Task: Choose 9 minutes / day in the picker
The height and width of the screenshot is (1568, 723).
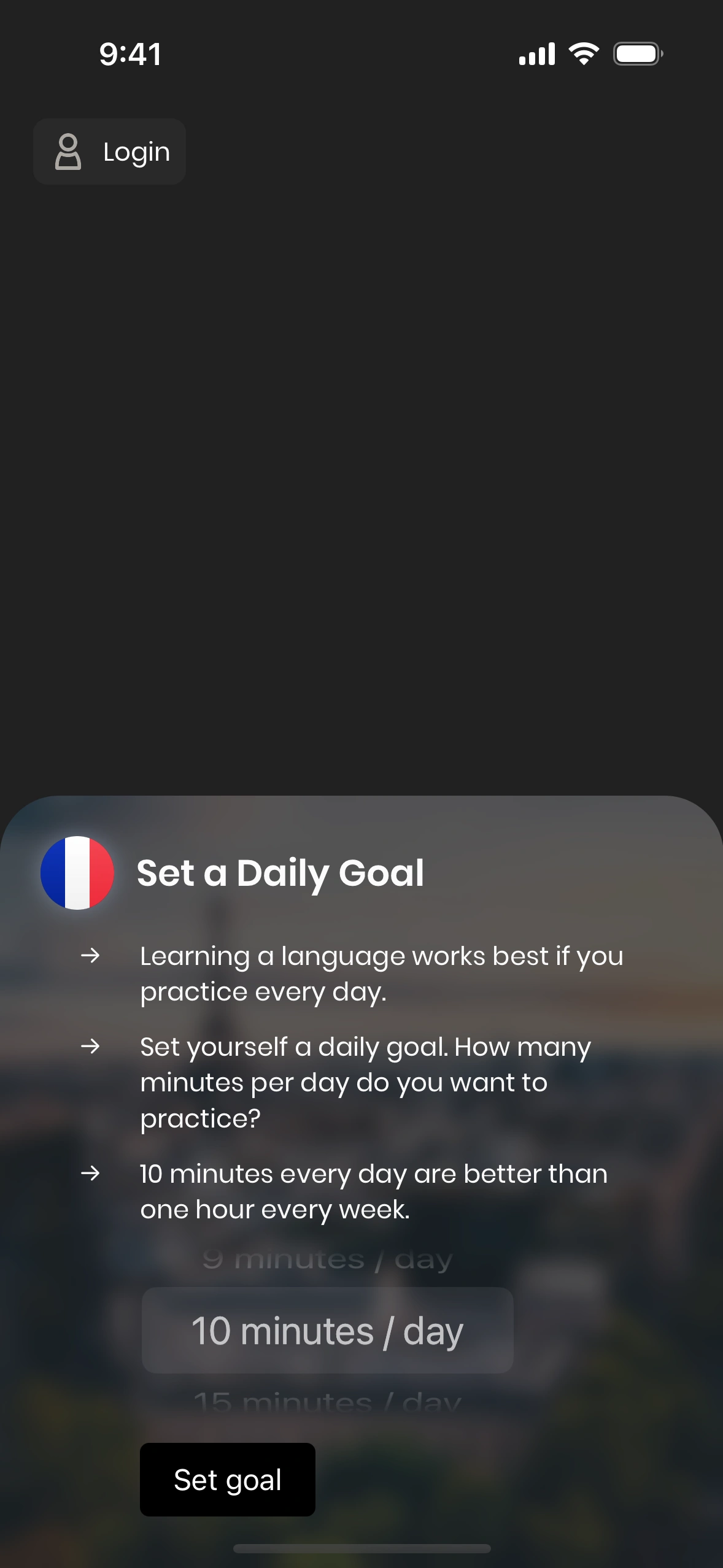Action: [327, 1260]
